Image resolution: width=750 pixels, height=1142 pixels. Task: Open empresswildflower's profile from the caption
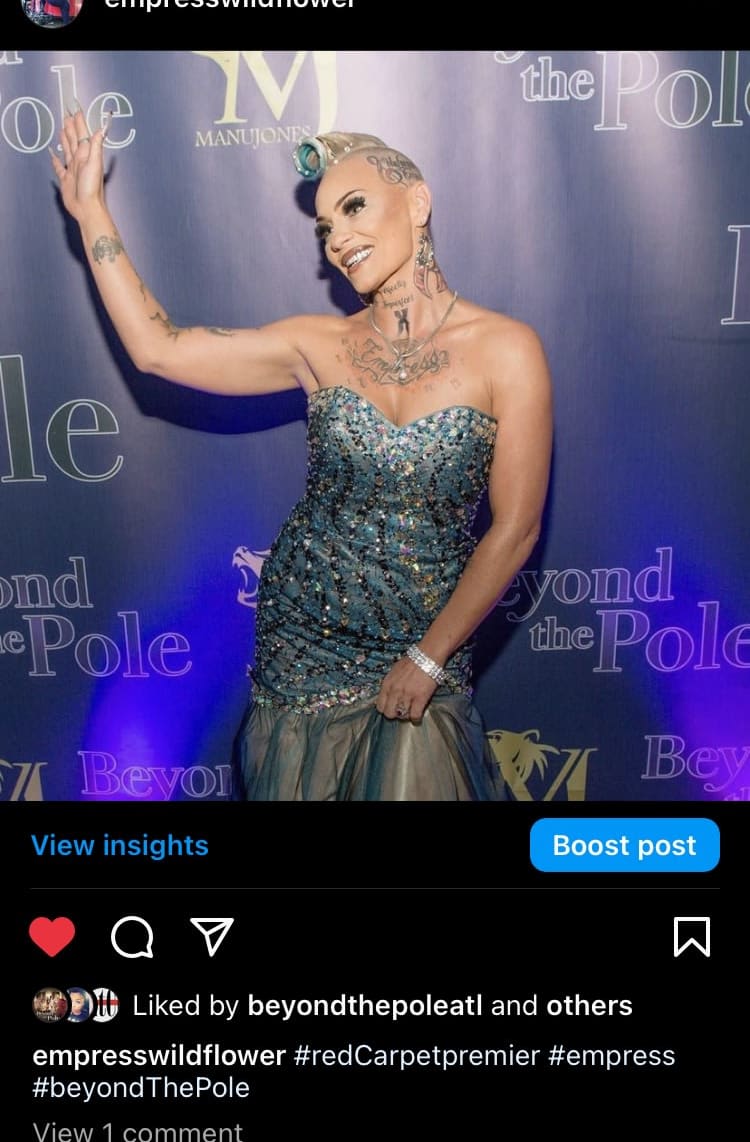click(x=158, y=1056)
